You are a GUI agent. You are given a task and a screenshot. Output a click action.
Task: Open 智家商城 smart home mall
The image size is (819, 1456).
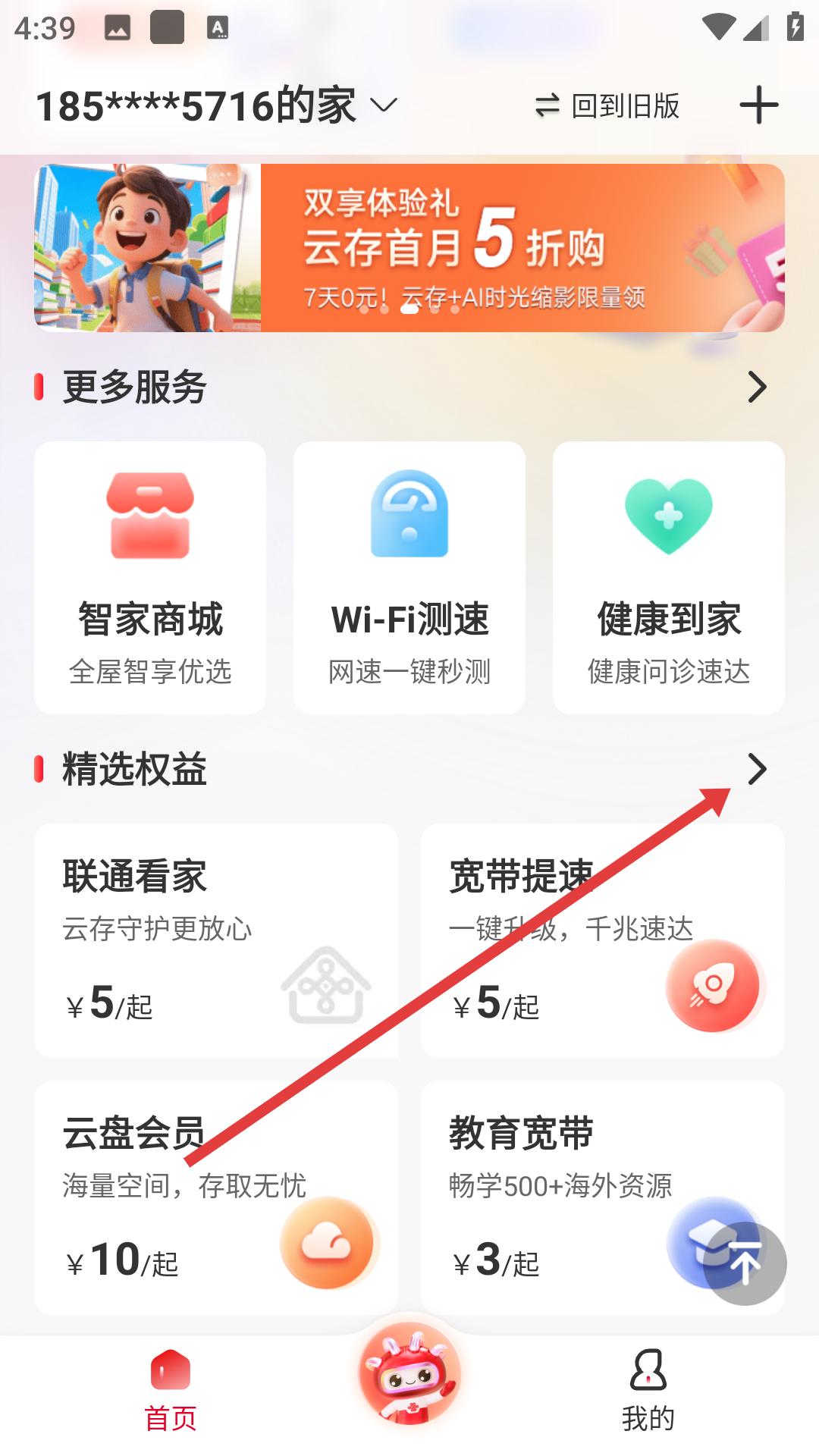[150, 577]
